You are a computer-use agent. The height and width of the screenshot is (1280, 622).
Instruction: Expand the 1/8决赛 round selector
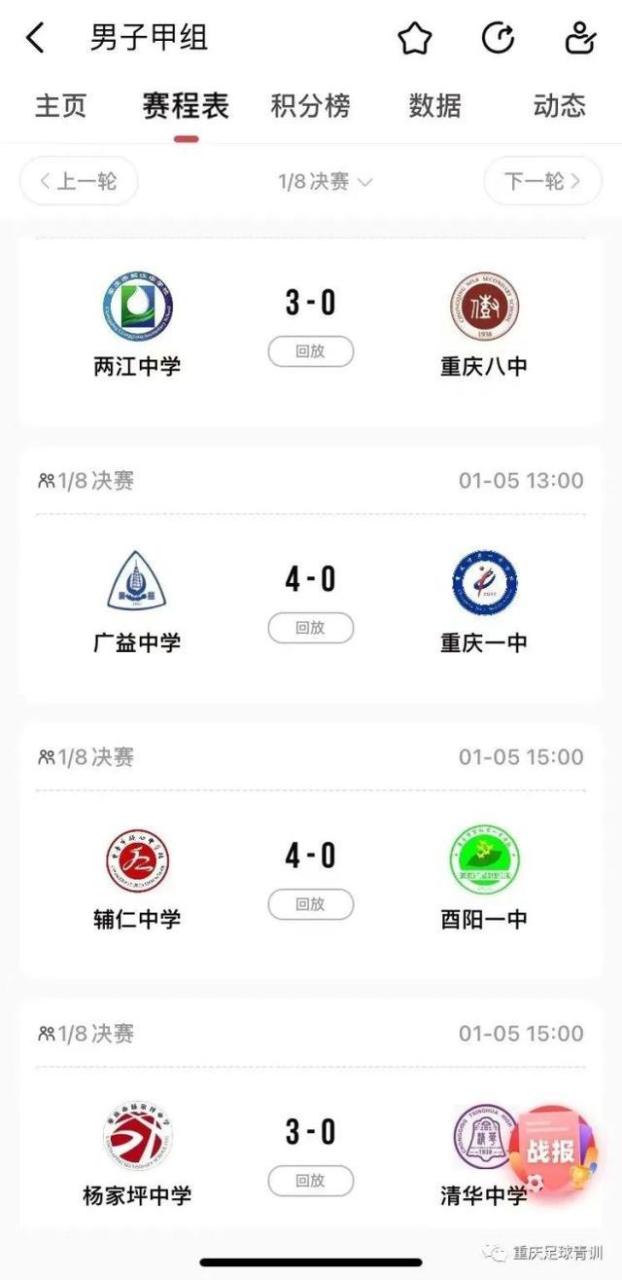pyautogui.click(x=325, y=181)
